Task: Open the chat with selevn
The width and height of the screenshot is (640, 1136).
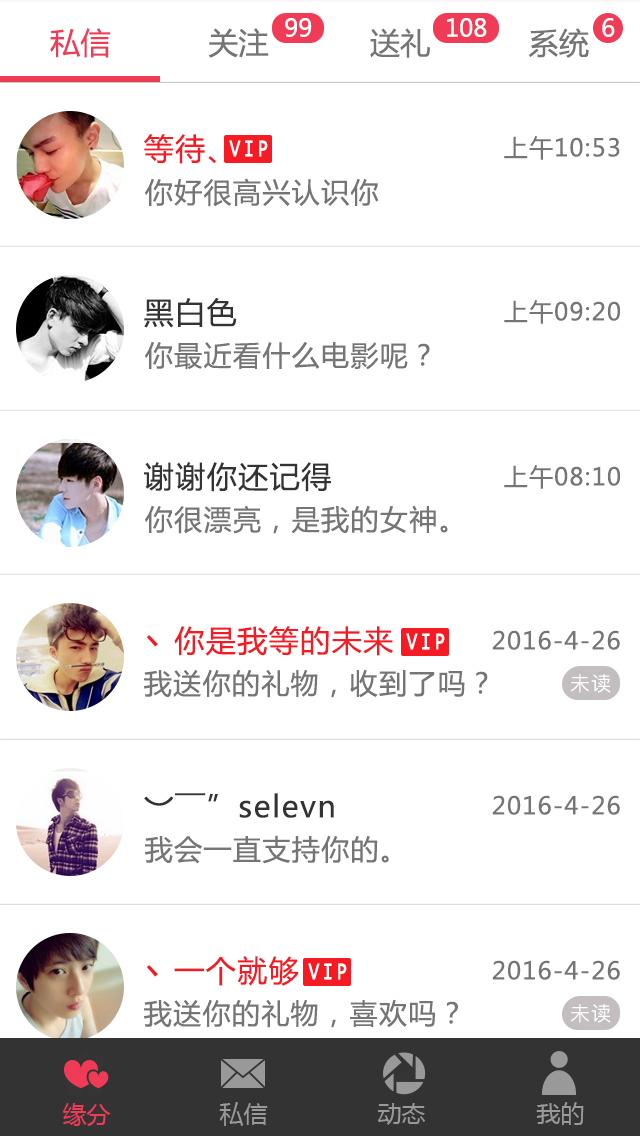Action: pyautogui.click(x=320, y=822)
